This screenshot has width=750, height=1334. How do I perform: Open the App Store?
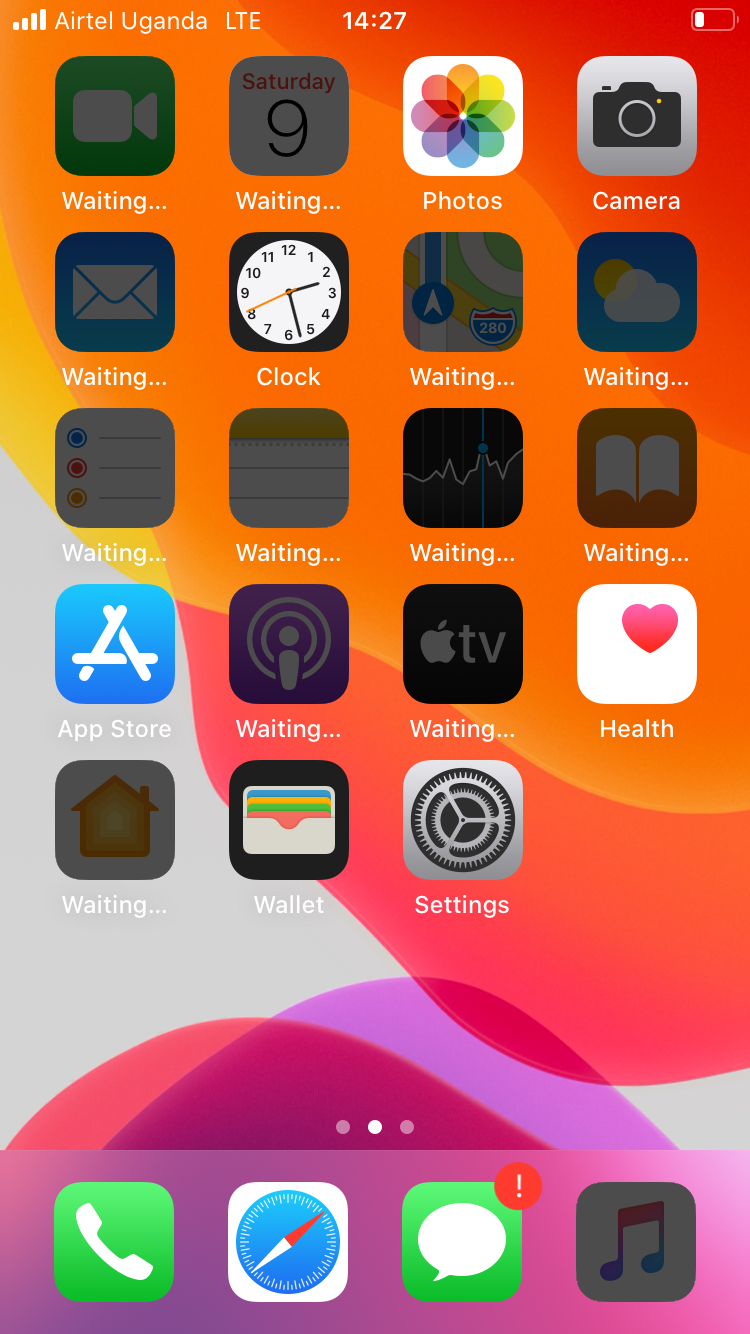114,644
